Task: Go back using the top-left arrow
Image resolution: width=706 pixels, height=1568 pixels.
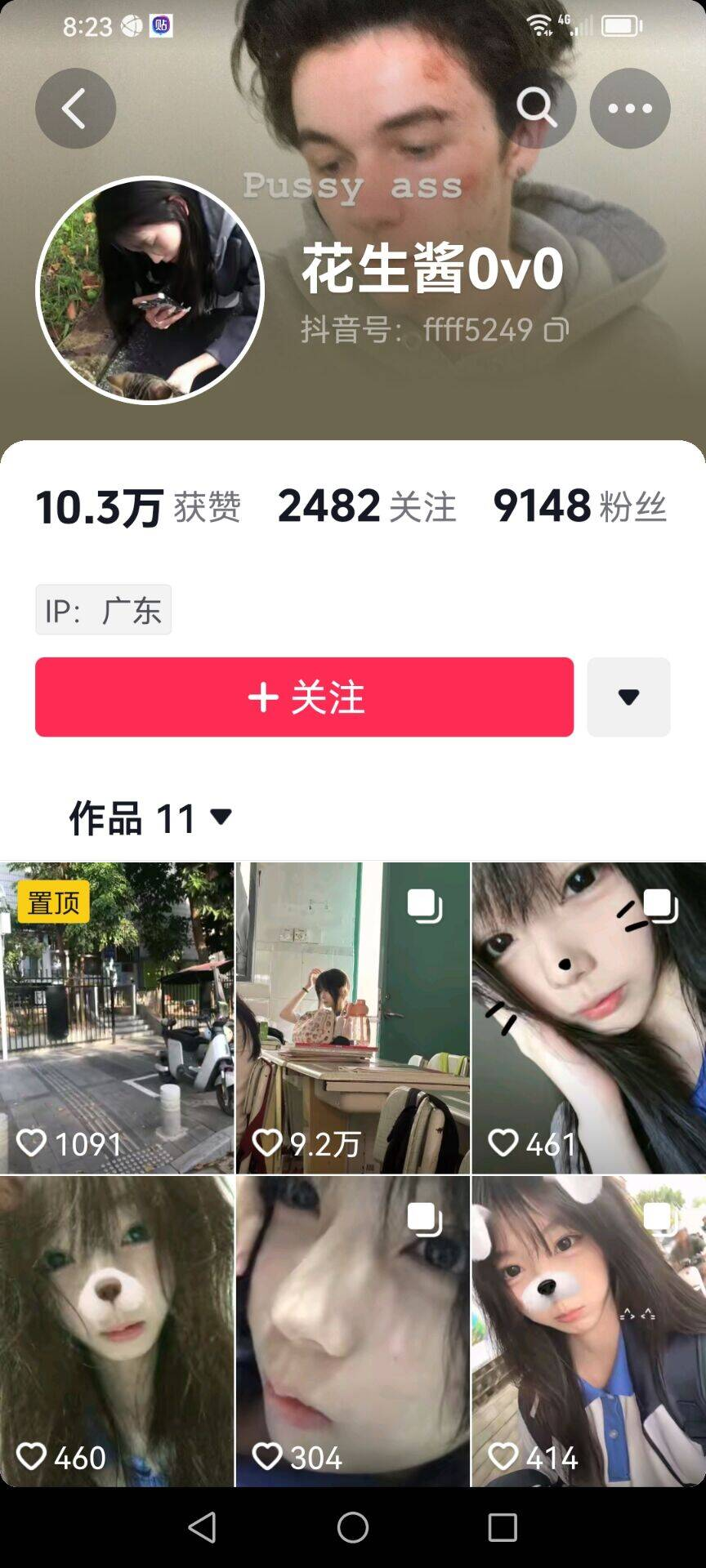Action: (x=75, y=109)
